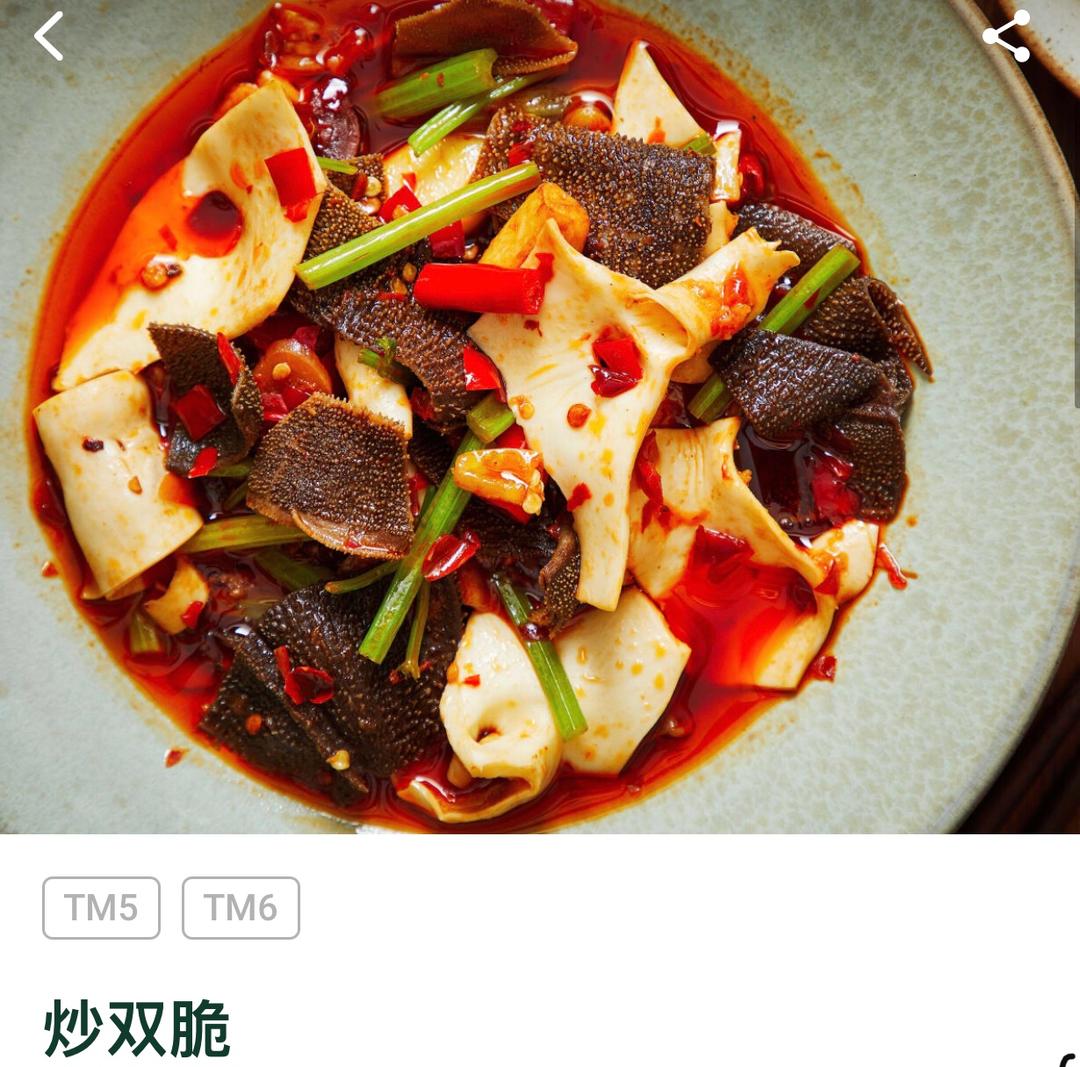Go back using the top-left arrow
The height and width of the screenshot is (1067, 1080).
point(48,37)
